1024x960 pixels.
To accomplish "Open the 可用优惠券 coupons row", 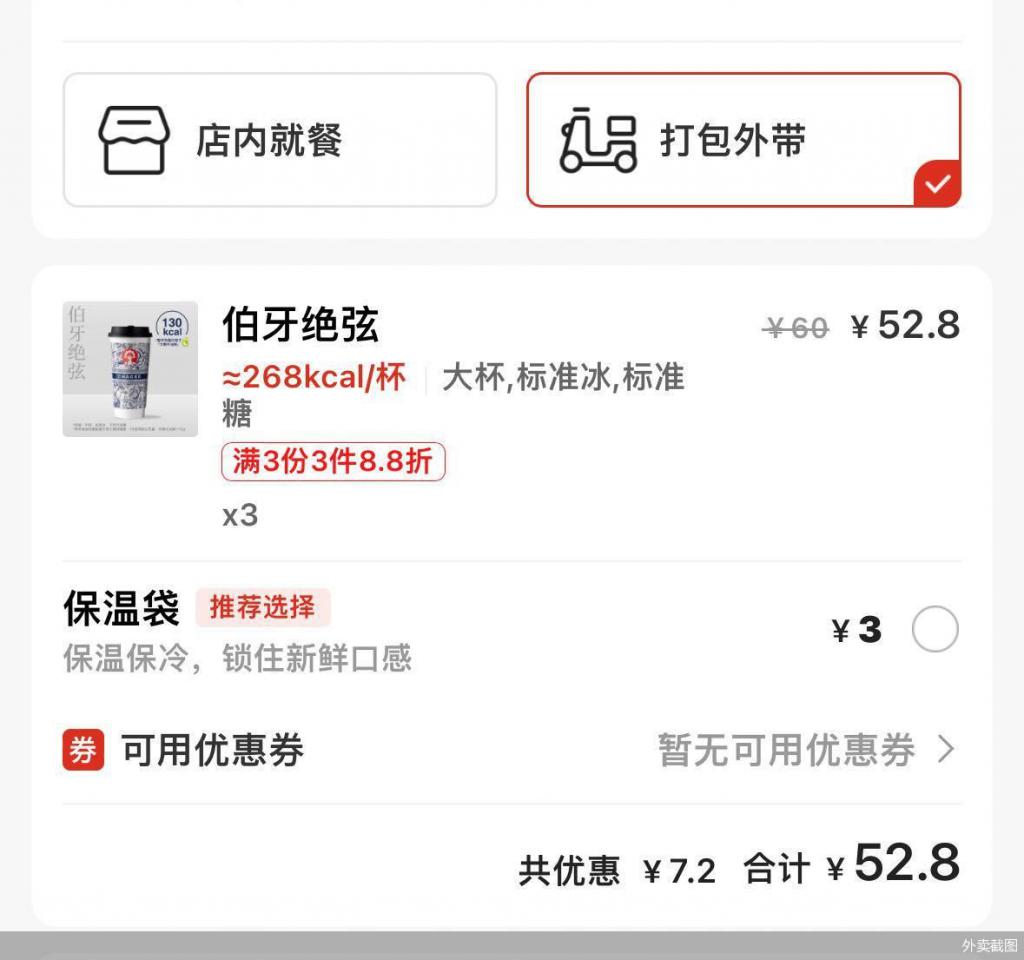I will [510, 749].
